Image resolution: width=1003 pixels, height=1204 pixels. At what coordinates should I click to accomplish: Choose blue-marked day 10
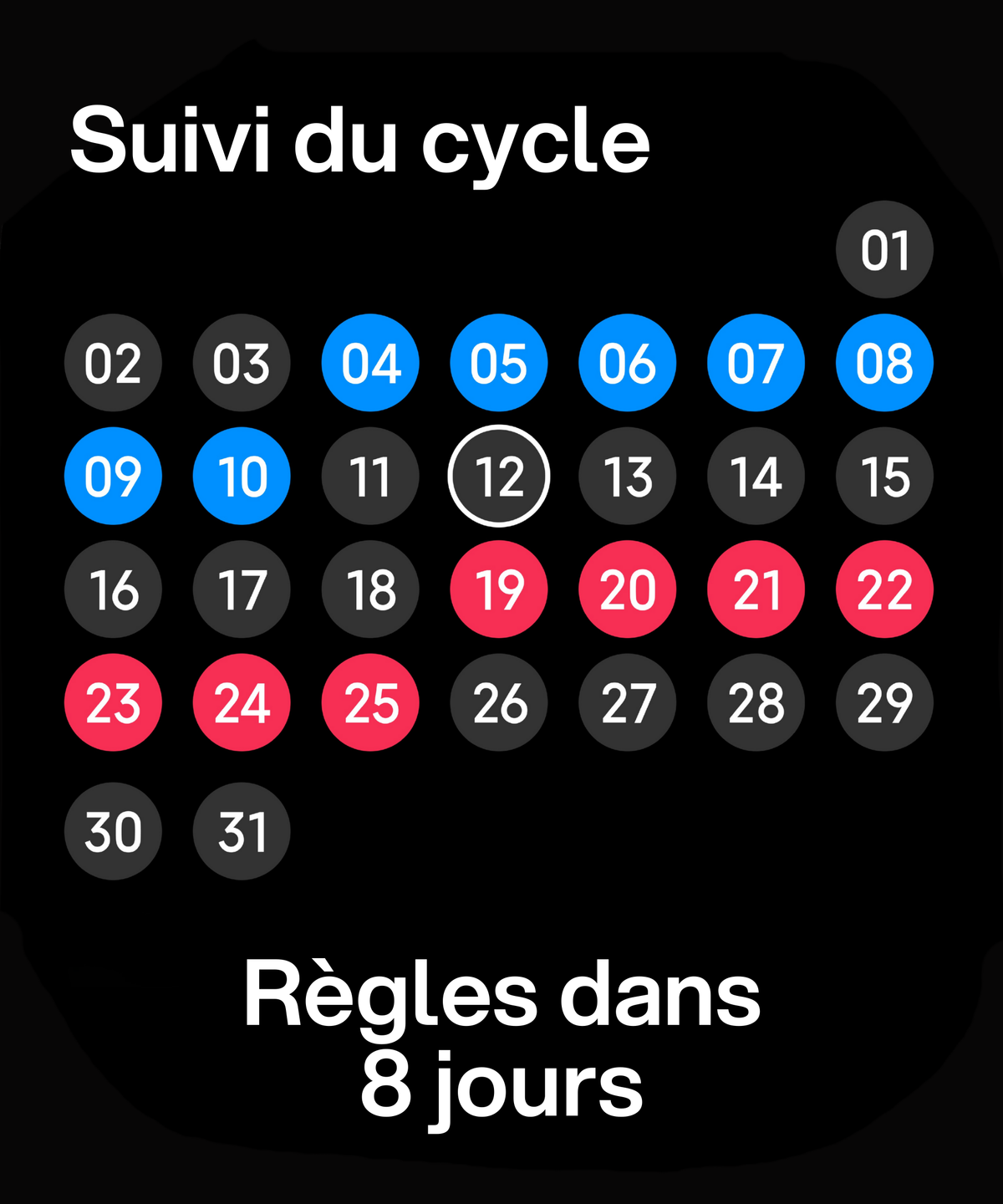[242, 476]
